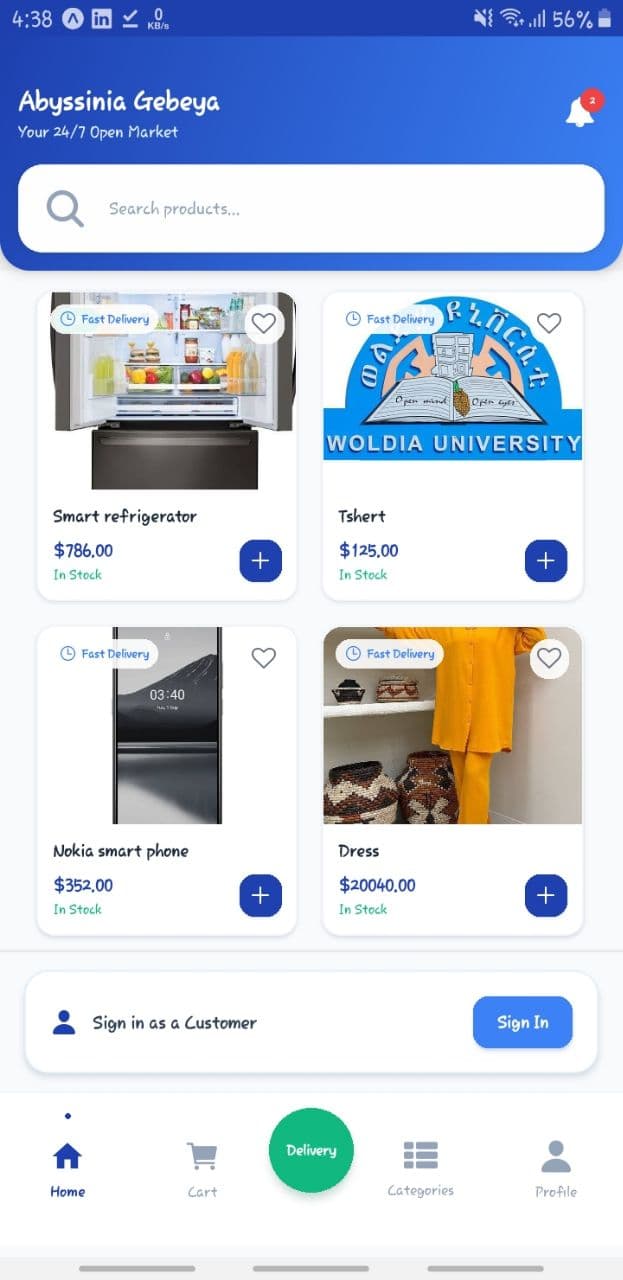This screenshot has height=1280, width=623.
Task: Favorite the Tshert with the heart icon
Action: (549, 323)
